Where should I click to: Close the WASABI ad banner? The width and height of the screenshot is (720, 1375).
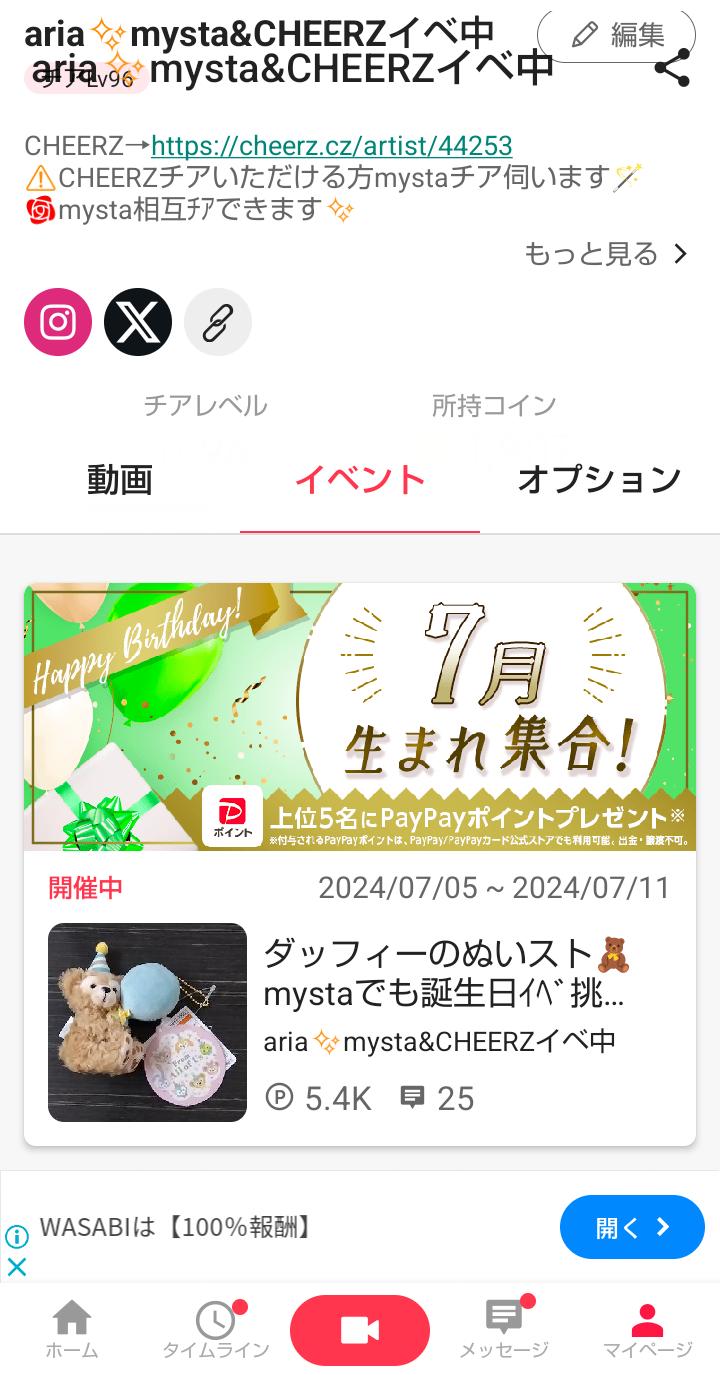17,1267
